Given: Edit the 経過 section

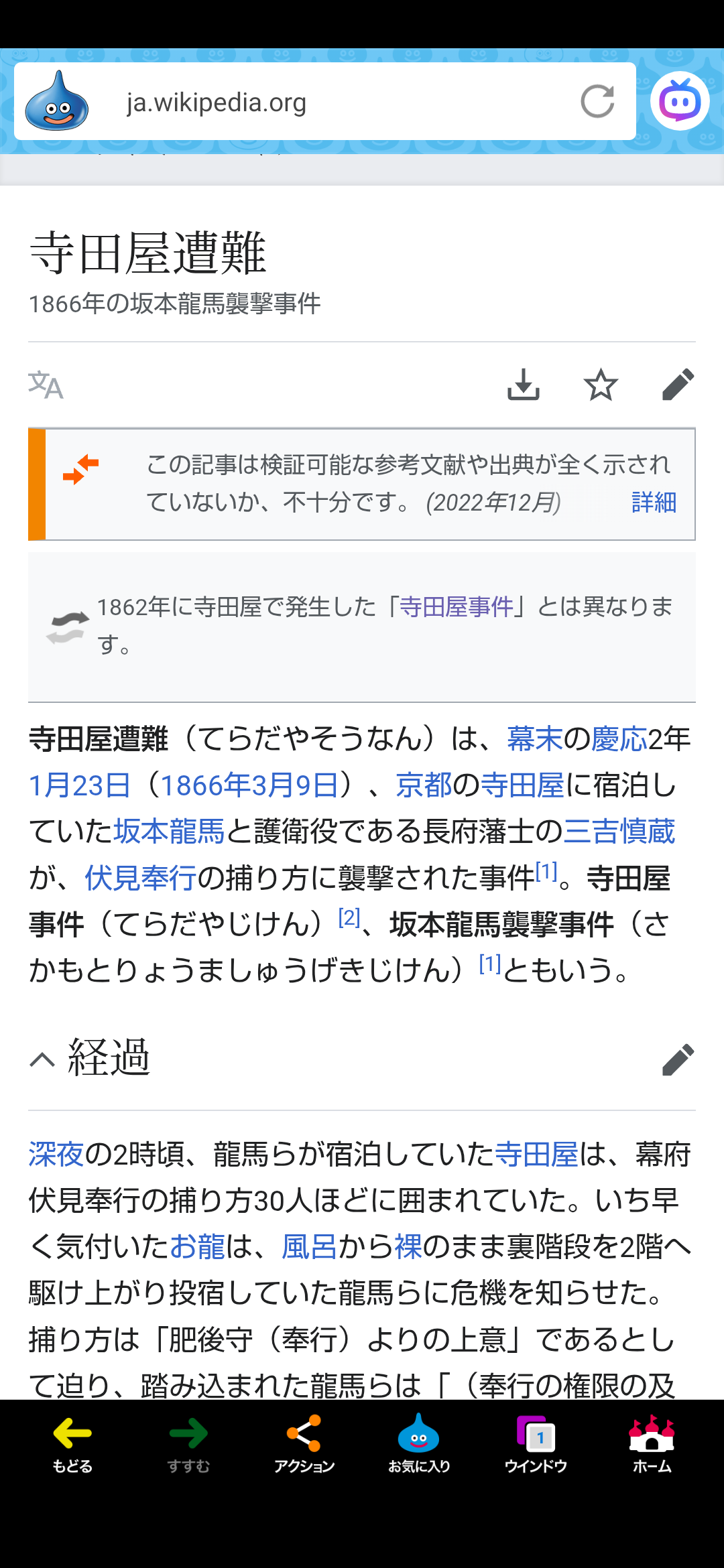Looking at the screenshot, I should pyautogui.click(x=678, y=1059).
